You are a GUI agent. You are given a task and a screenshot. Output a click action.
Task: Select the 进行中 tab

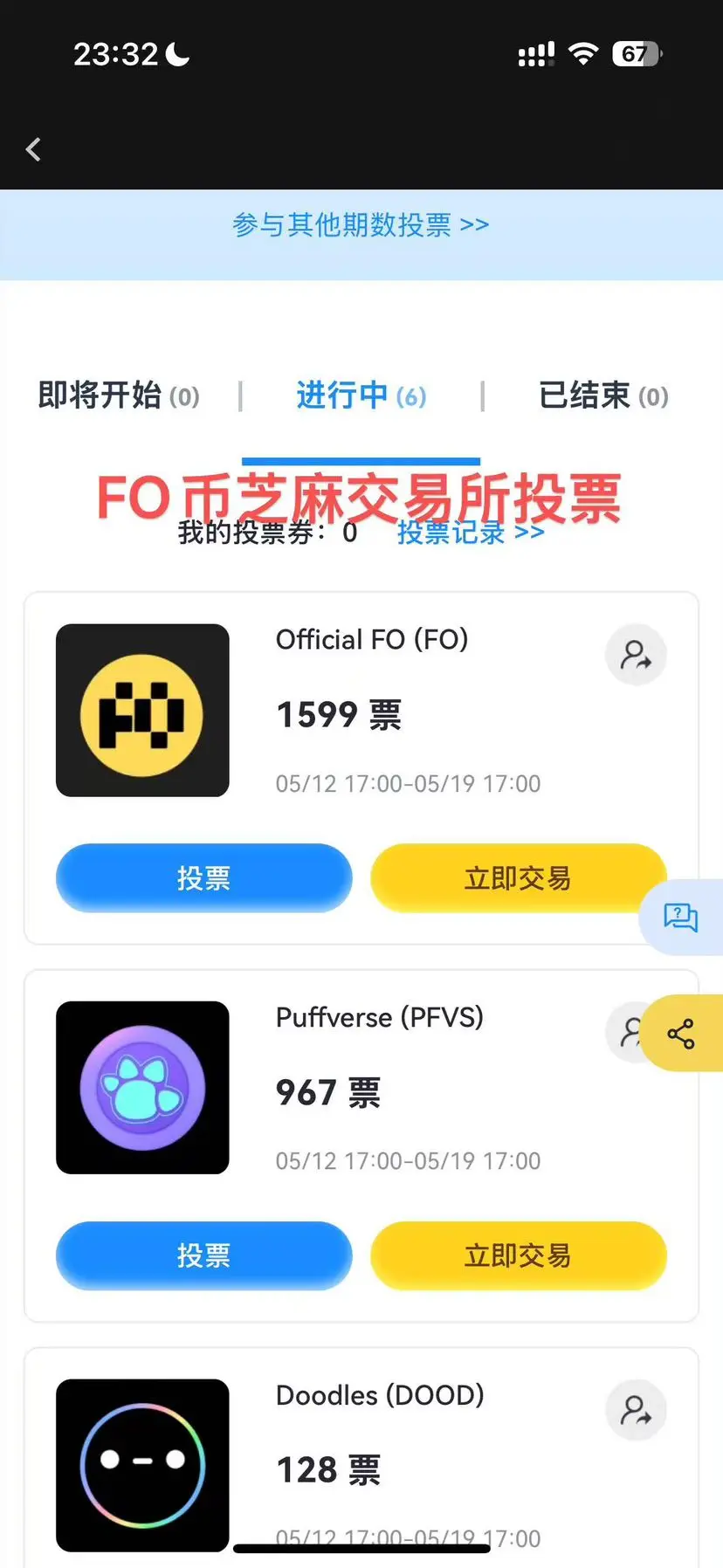coord(361,395)
